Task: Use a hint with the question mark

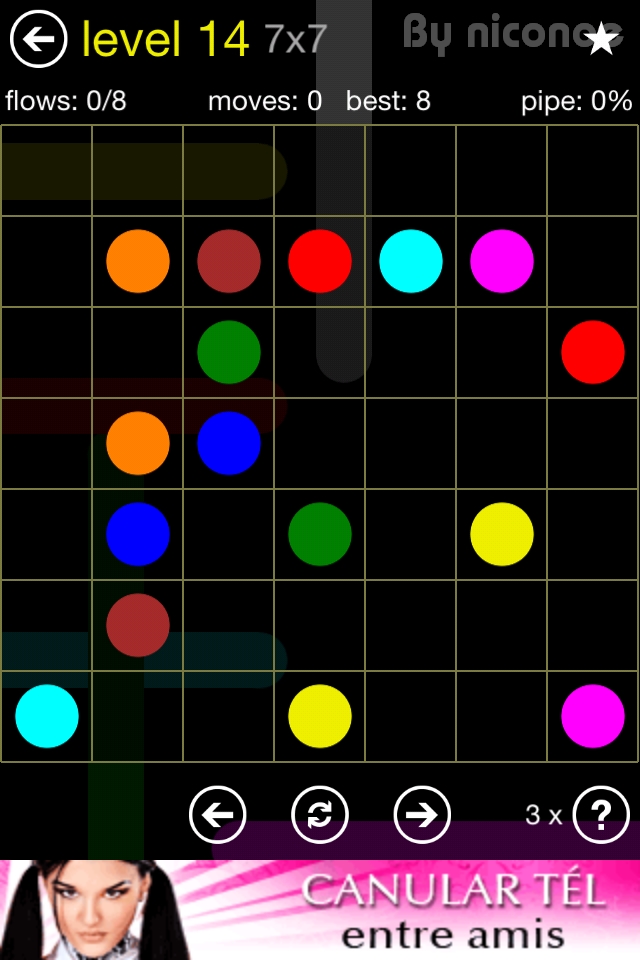Action: (x=602, y=815)
